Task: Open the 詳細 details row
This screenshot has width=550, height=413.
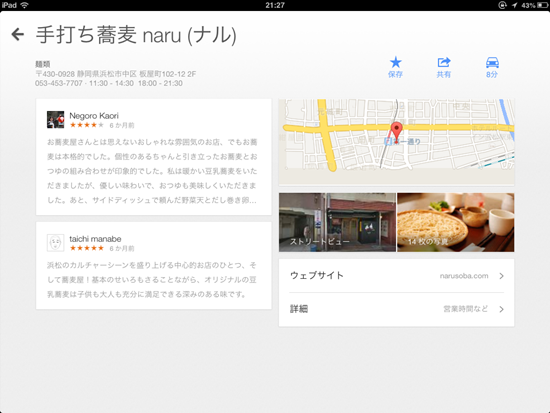Action: (x=396, y=309)
